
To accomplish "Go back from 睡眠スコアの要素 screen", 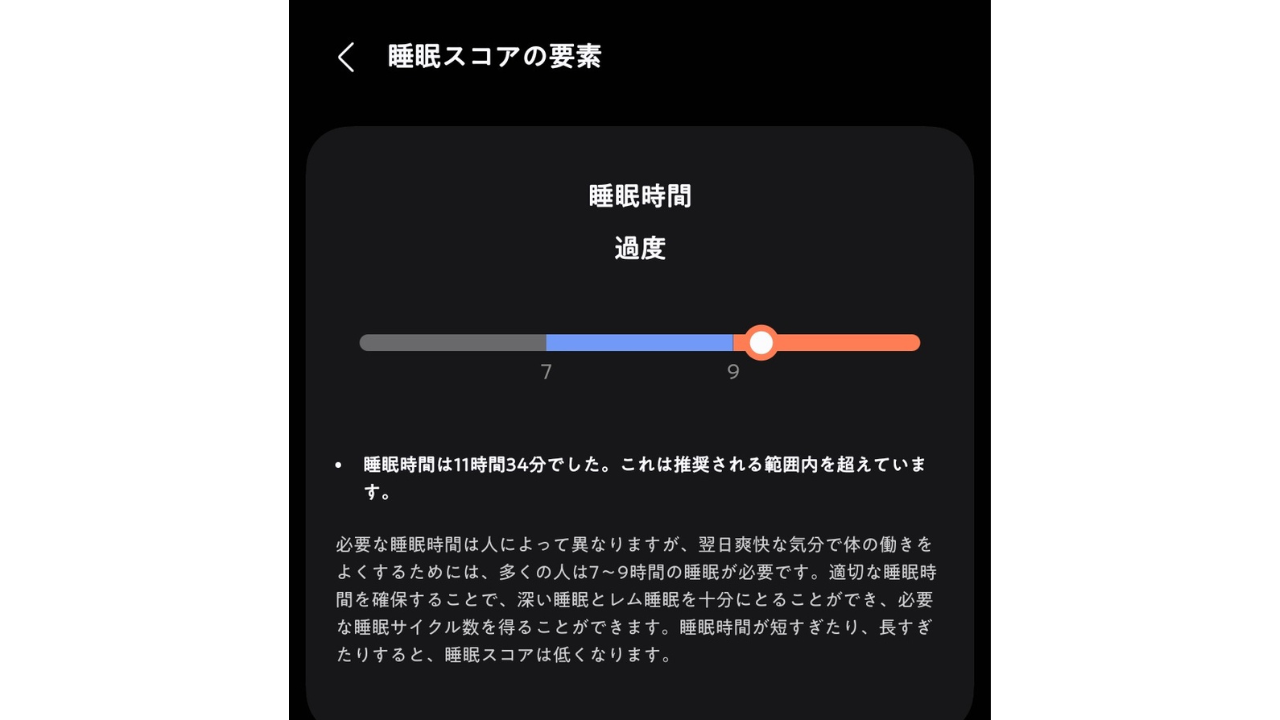I will tap(346, 57).
